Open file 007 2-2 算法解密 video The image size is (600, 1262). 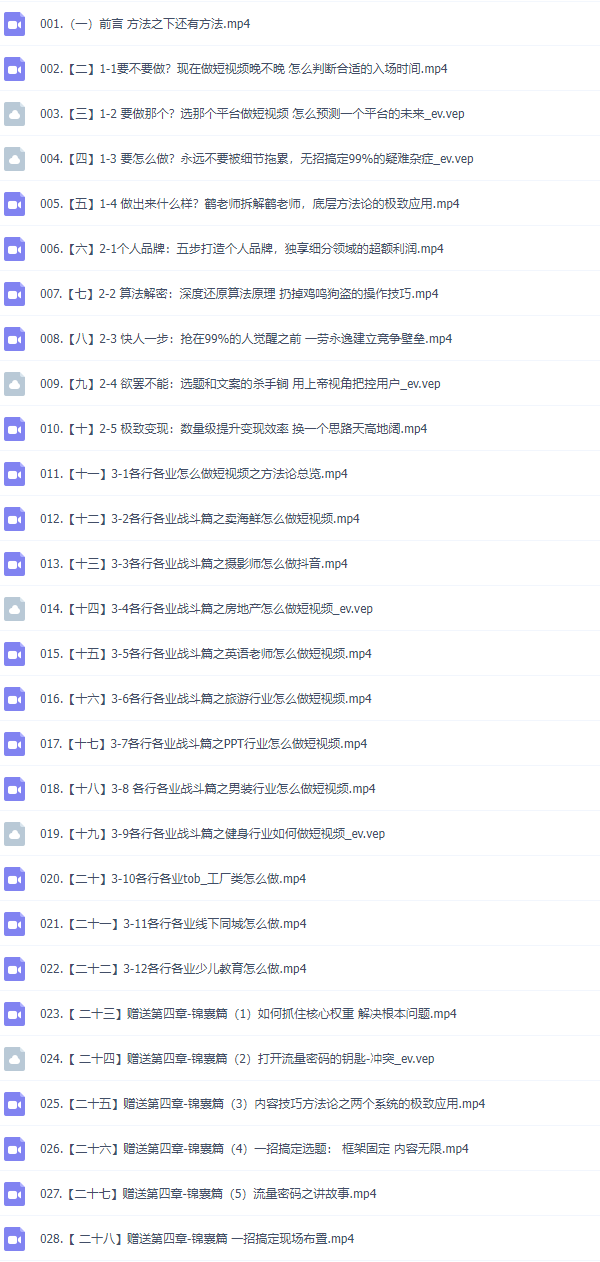239,293
